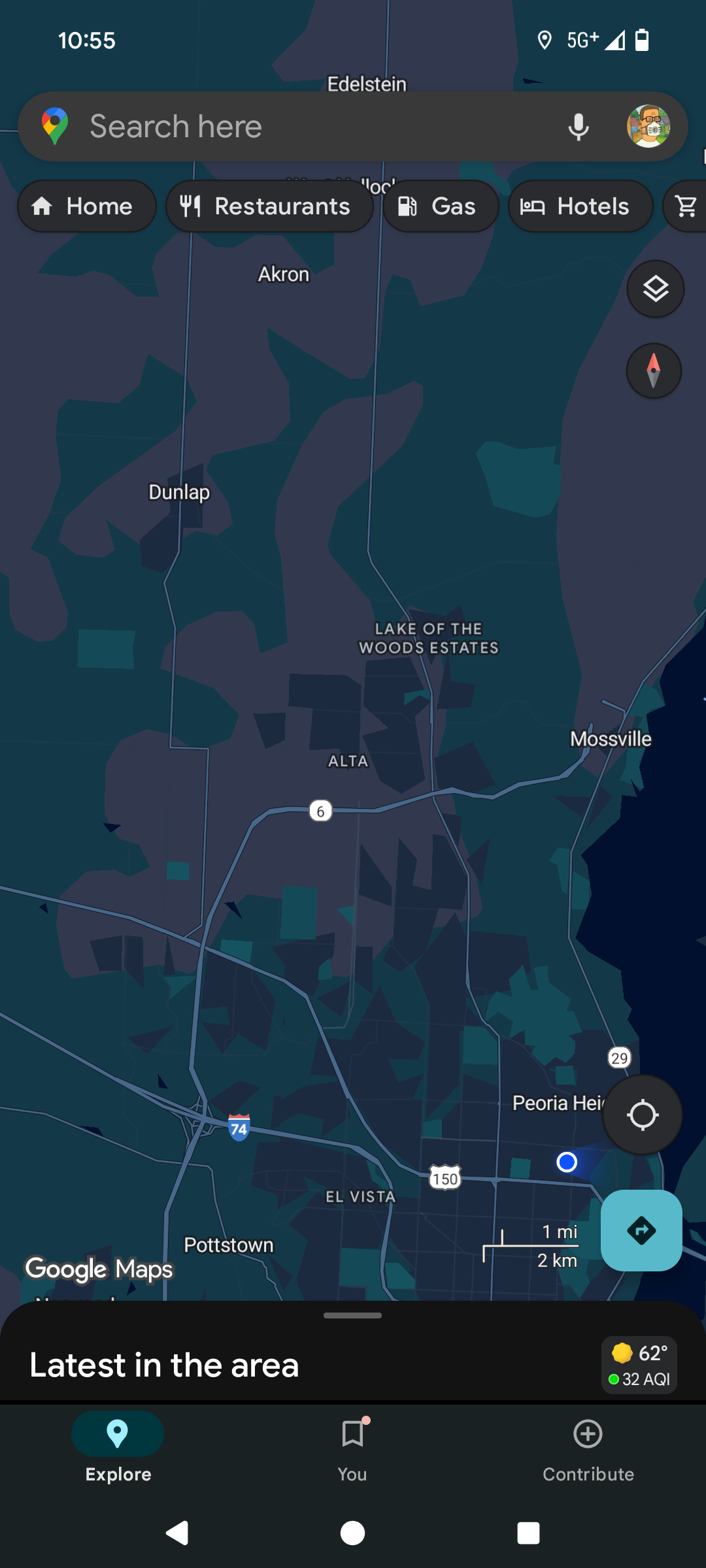Switch to the You tab
The width and height of the screenshot is (706, 1568).
[x=352, y=1447]
